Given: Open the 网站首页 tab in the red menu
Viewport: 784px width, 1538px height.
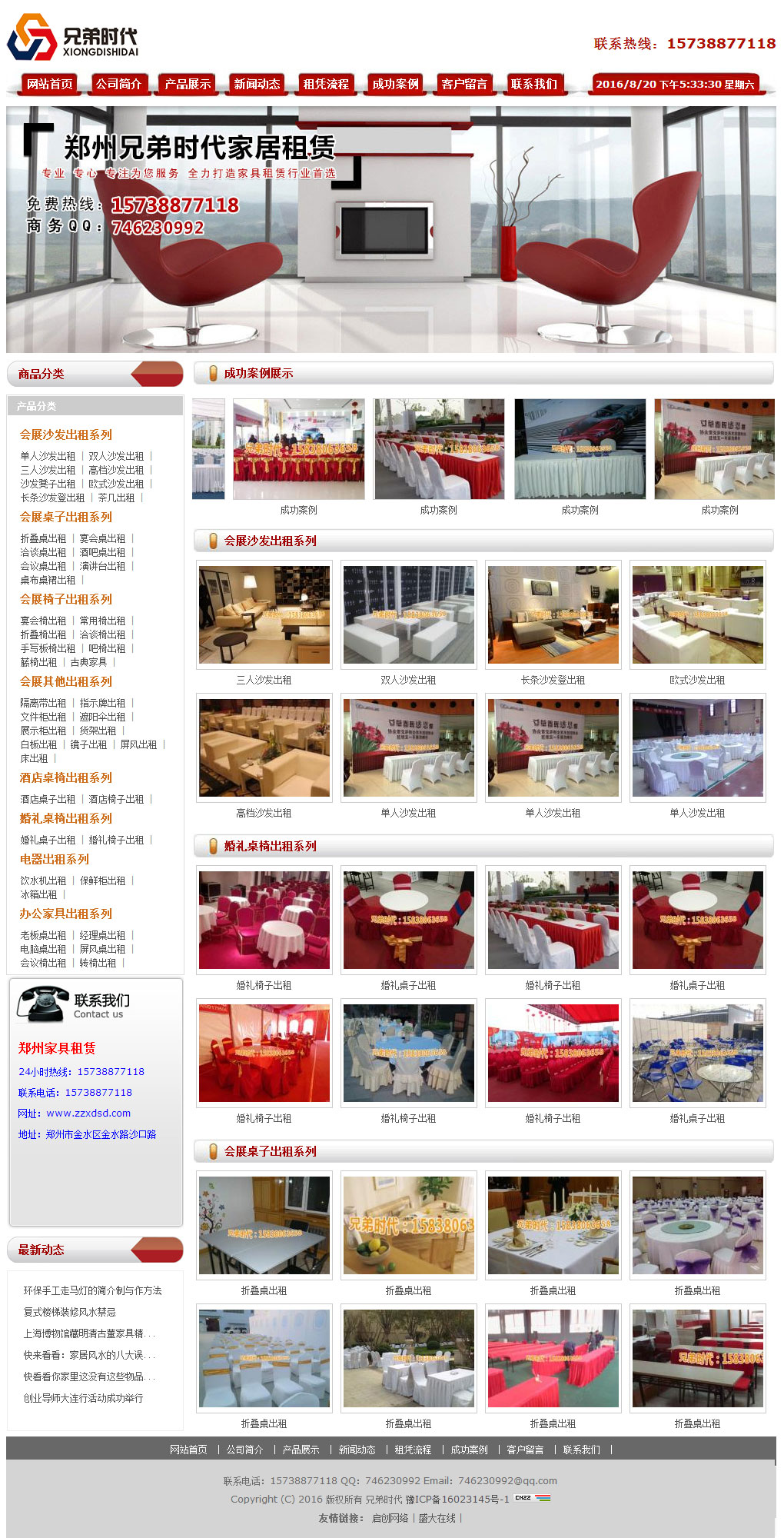Looking at the screenshot, I should (x=49, y=84).
